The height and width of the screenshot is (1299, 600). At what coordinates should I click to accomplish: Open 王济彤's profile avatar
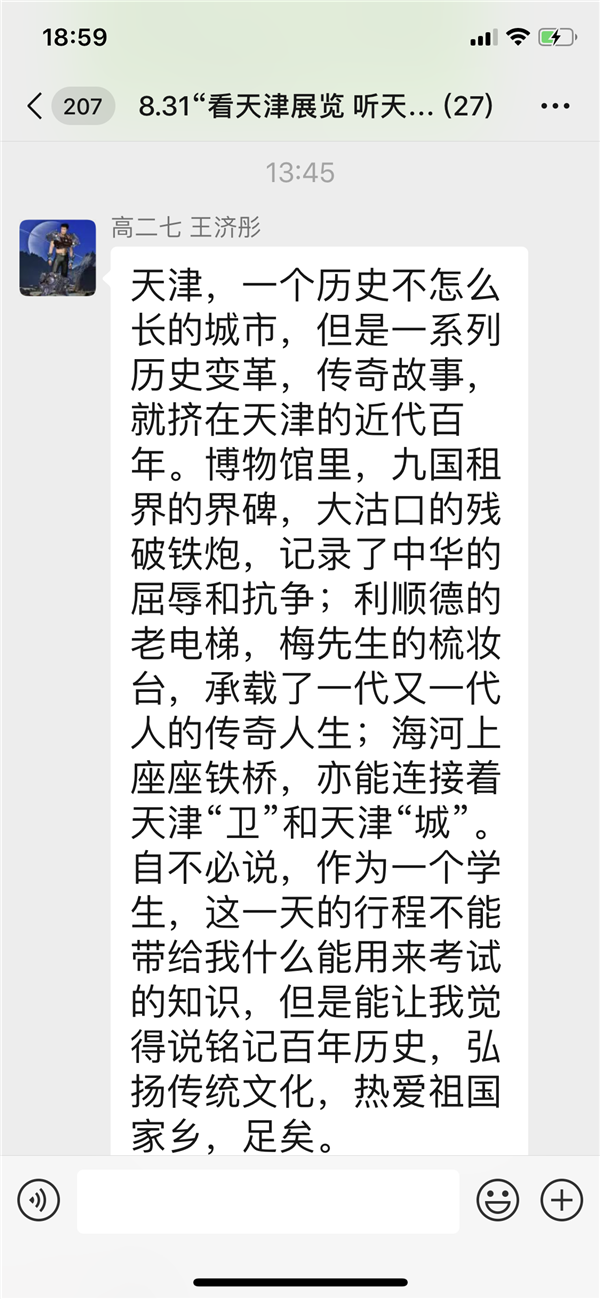pos(58,258)
